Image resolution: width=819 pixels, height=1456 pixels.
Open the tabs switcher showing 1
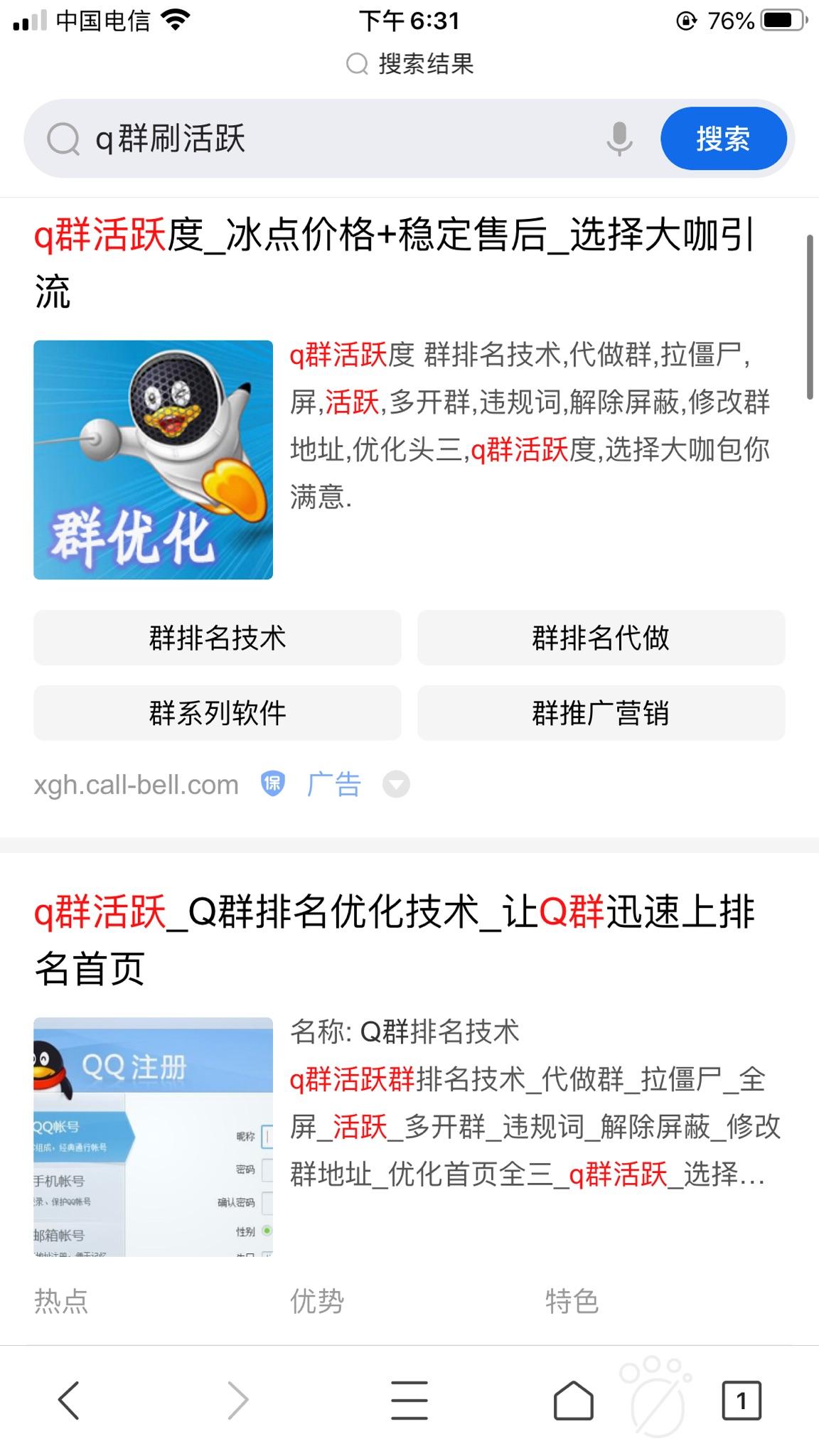741,1401
